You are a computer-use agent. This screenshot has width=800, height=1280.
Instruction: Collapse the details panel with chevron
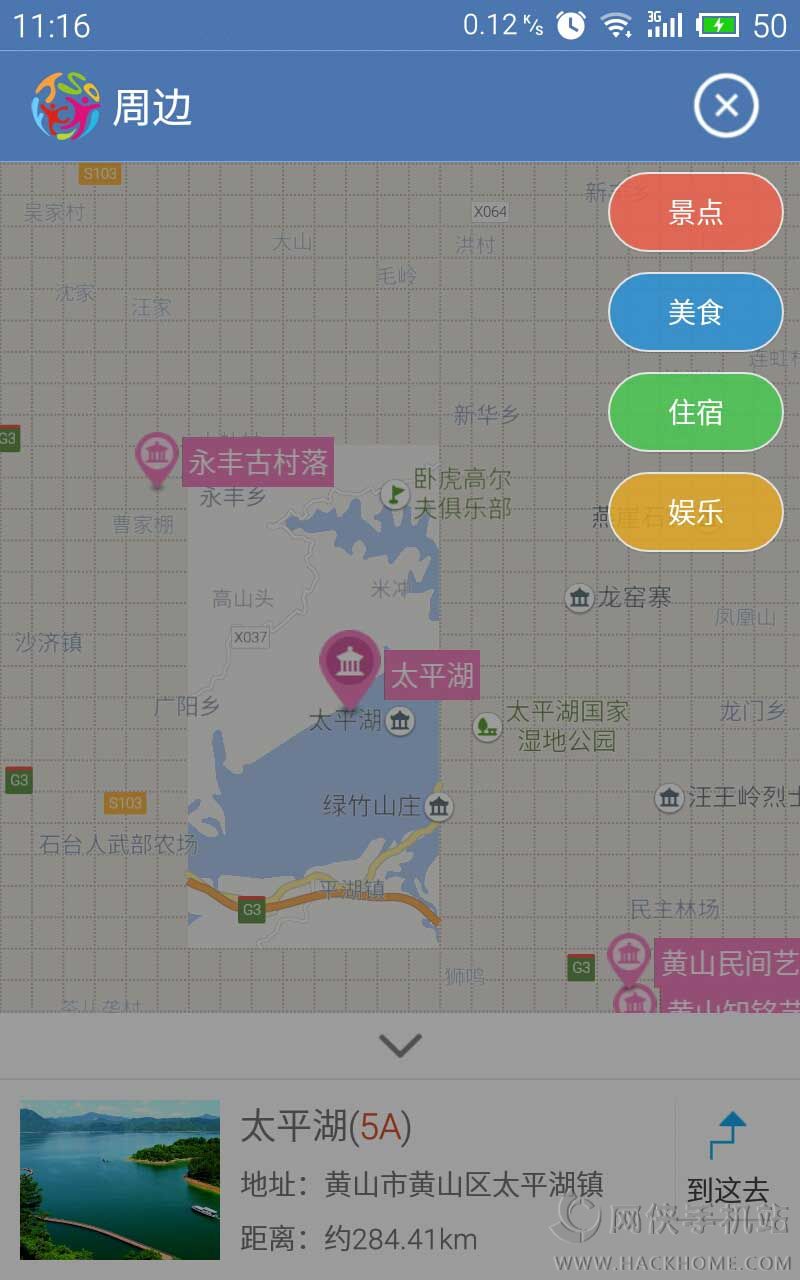click(400, 1046)
